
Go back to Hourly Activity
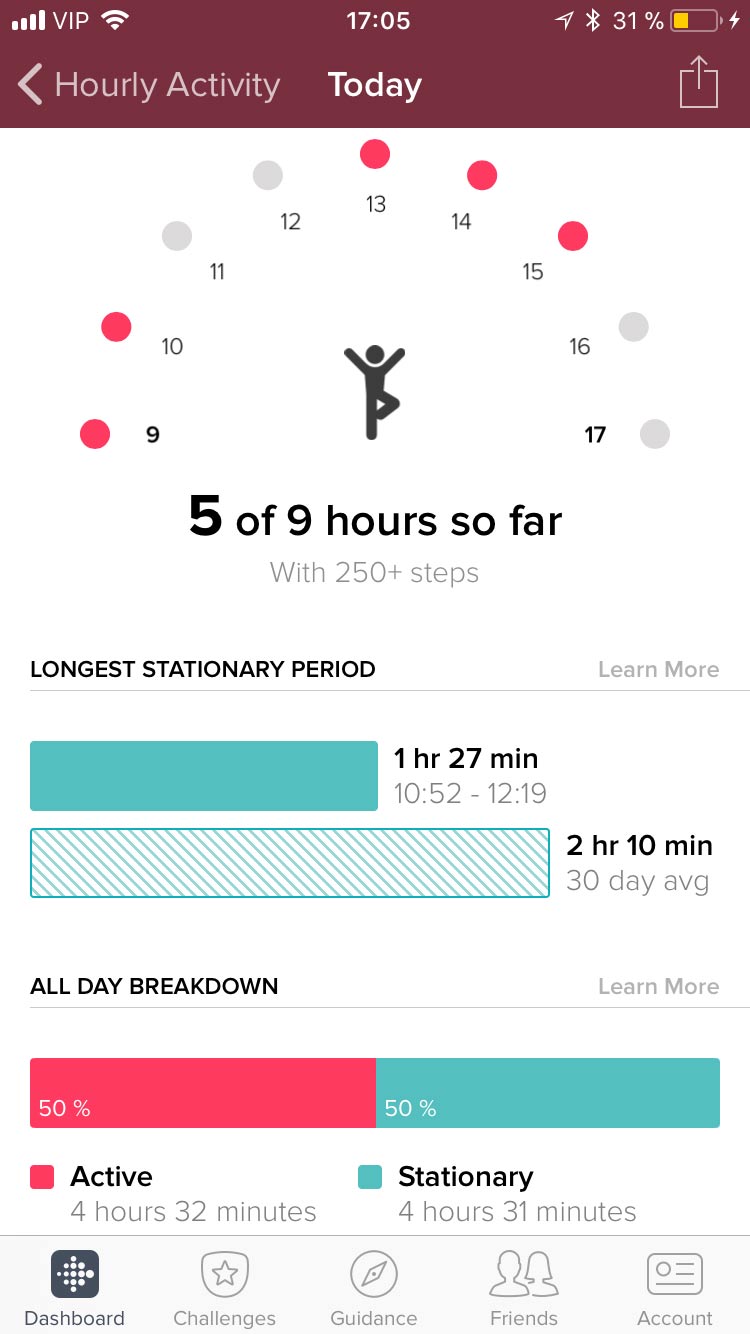tap(149, 85)
